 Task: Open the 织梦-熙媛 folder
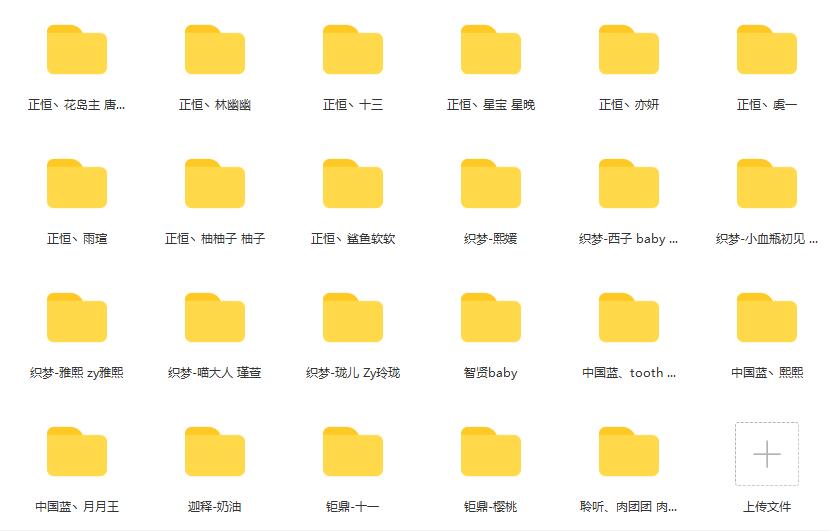pyautogui.click(x=491, y=185)
